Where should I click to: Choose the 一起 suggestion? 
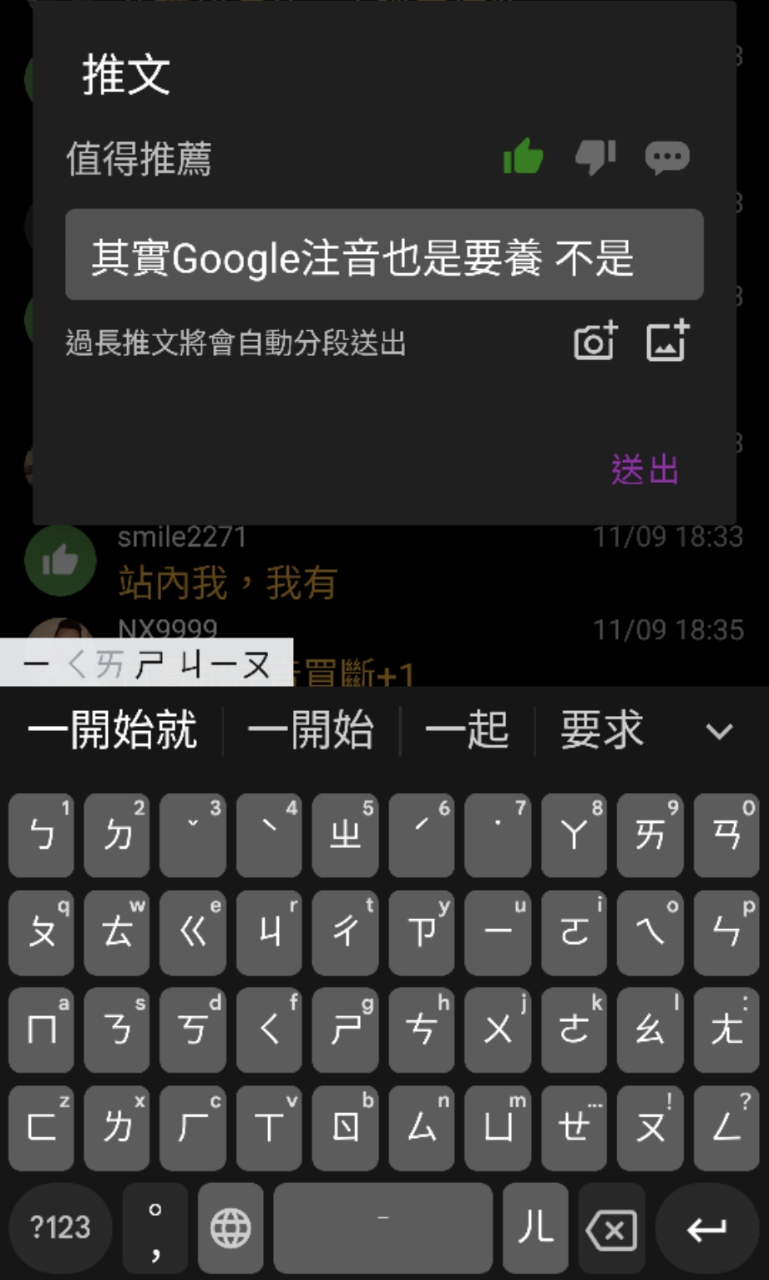coord(467,731)
